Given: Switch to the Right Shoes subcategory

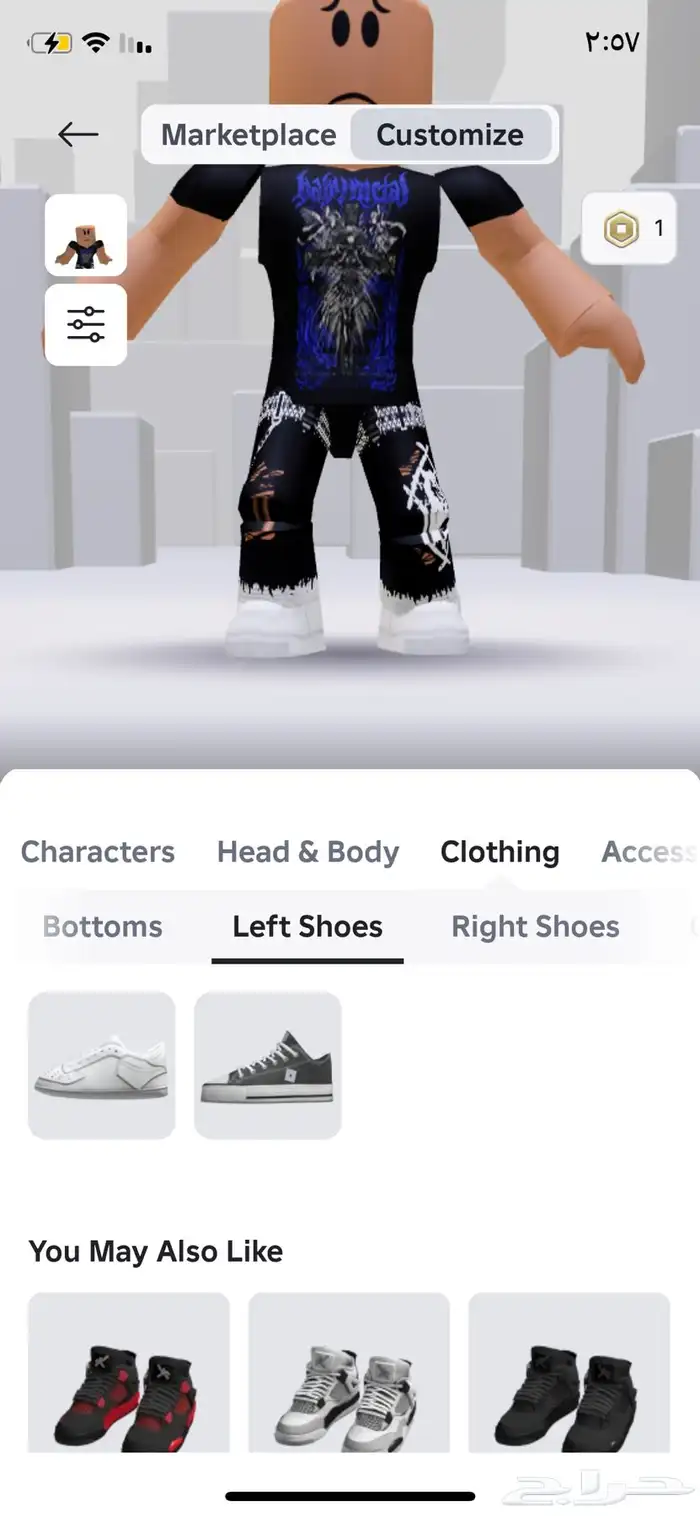Looking at the screenshot, I should coord(535,926).
